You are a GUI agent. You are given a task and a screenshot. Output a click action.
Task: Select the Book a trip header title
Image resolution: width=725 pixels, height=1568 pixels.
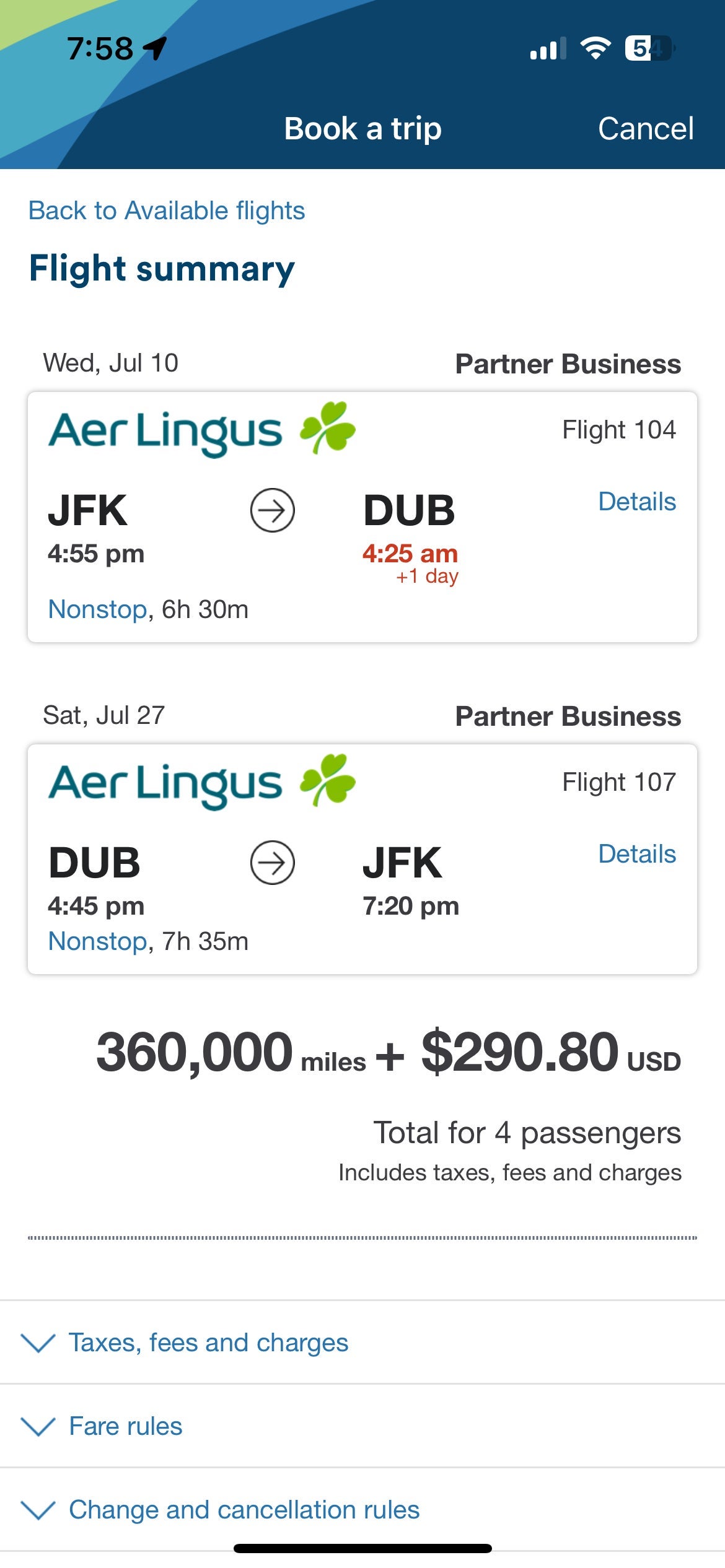coord(362,129)
